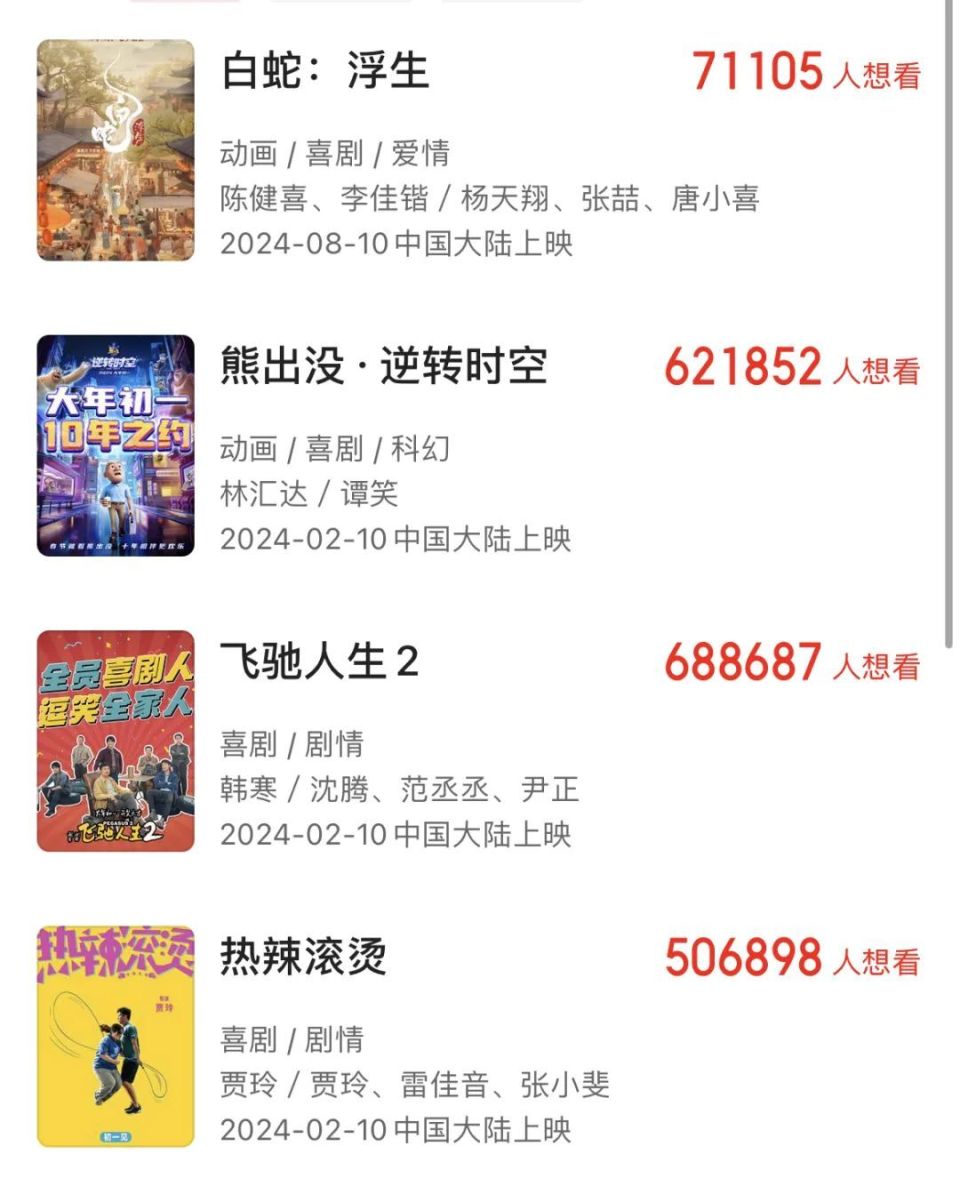Image resolution: width=960 pixels, height=1186 pixels.
Task: Open the 熊出没·逆转时空 movie entry
Action: pyautogui.click(x=383, y=368)
